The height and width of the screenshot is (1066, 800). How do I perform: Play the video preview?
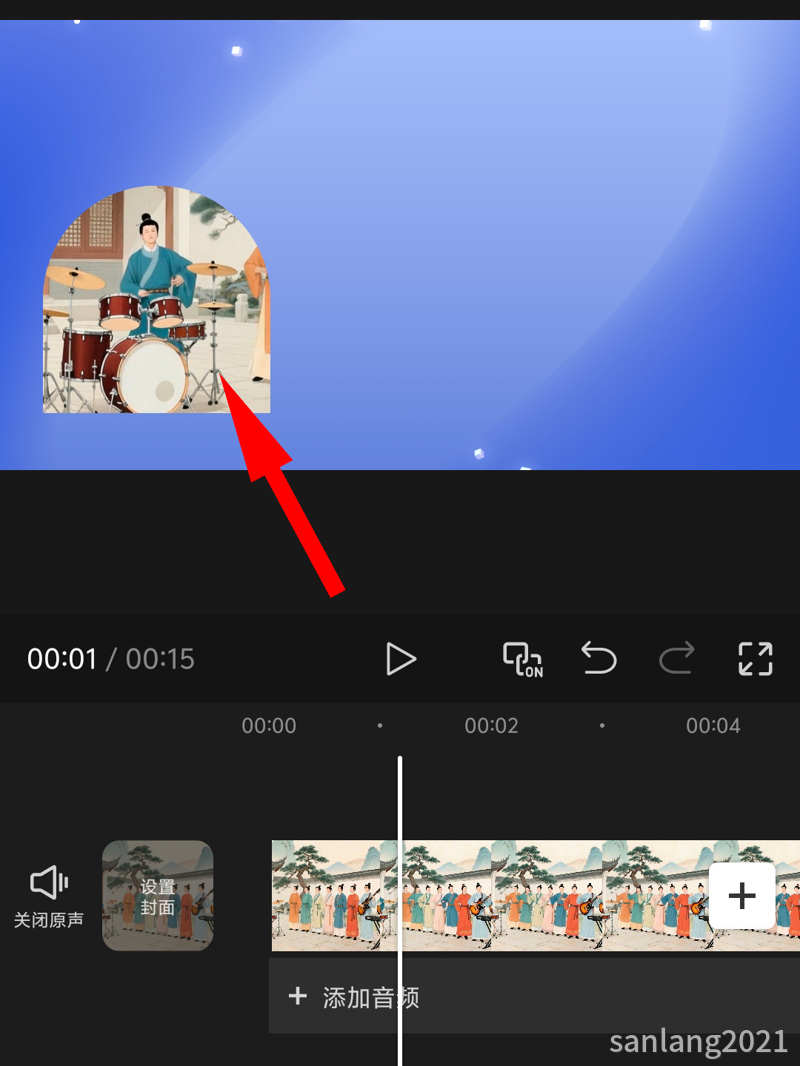point(401,659)
